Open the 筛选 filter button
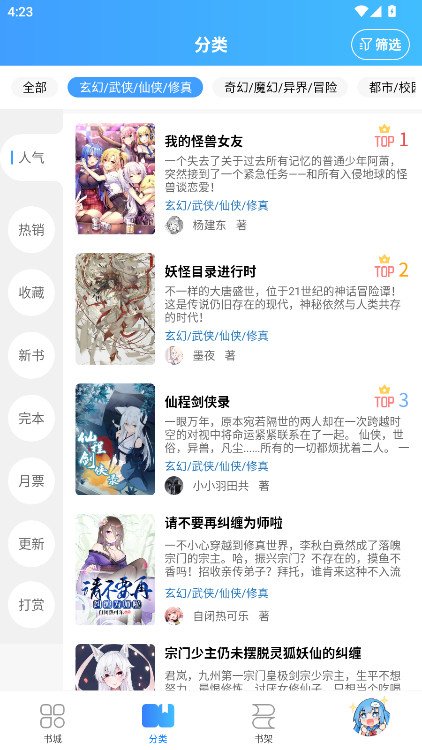The image size is (422, 750). 380,44
